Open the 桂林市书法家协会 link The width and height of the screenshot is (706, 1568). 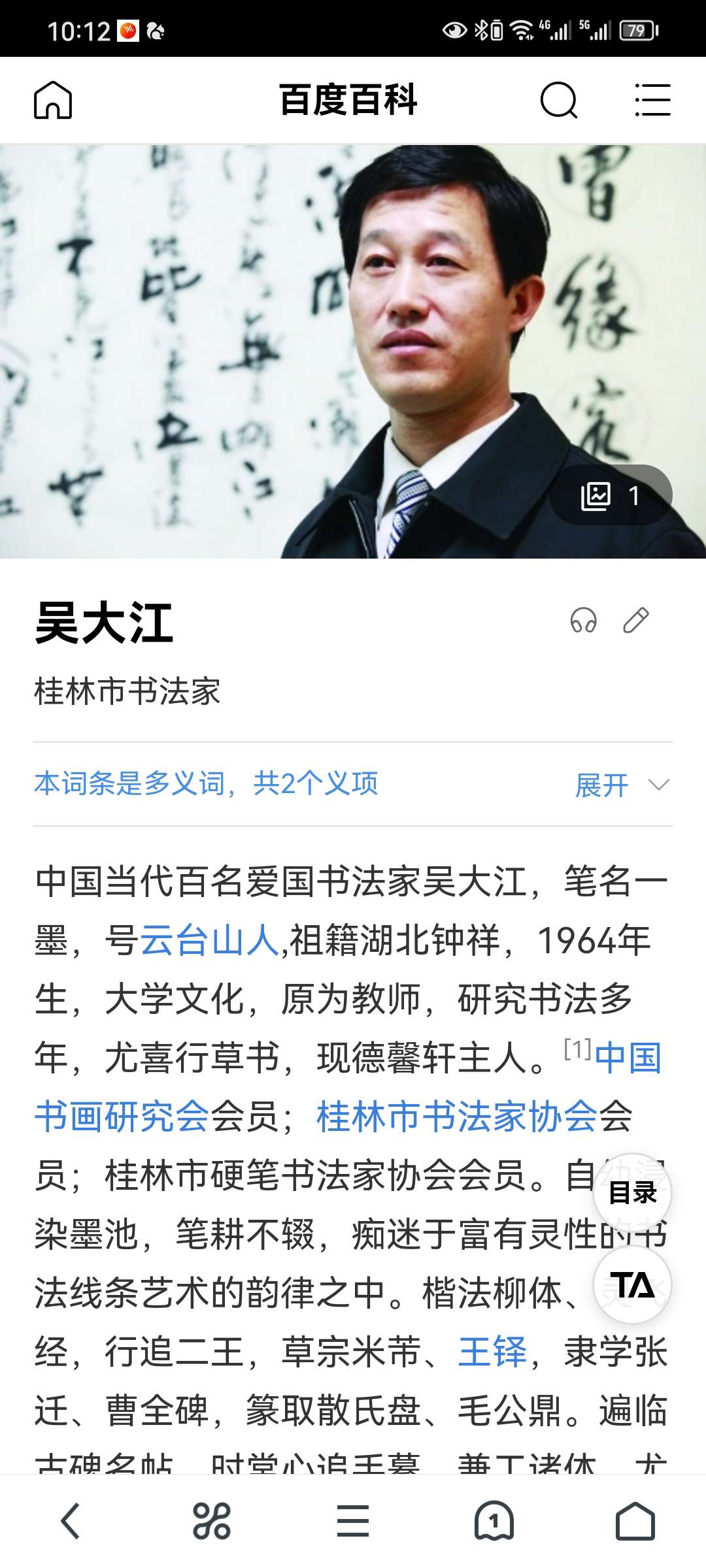[x=458, y=1117]
